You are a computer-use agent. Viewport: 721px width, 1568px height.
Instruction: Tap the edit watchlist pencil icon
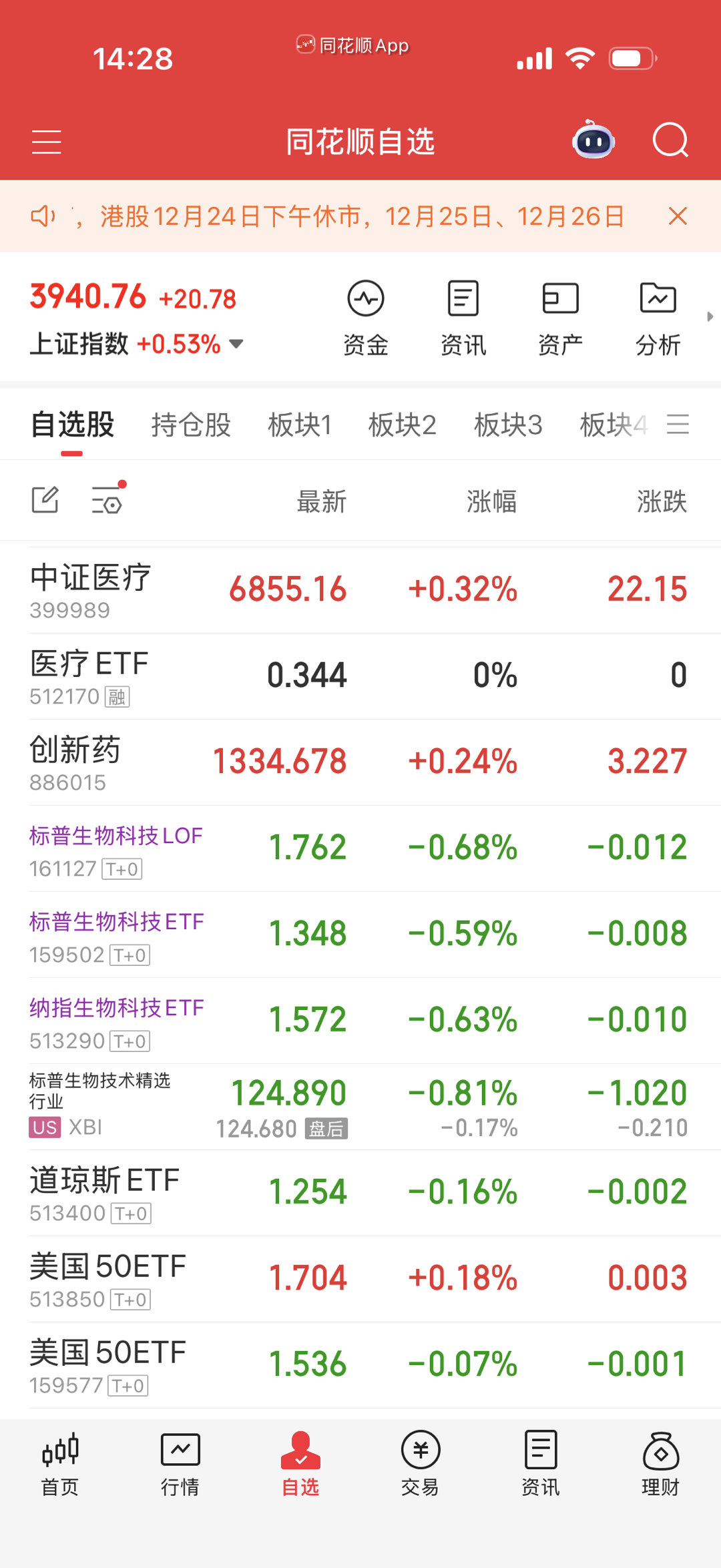[45, 499]
